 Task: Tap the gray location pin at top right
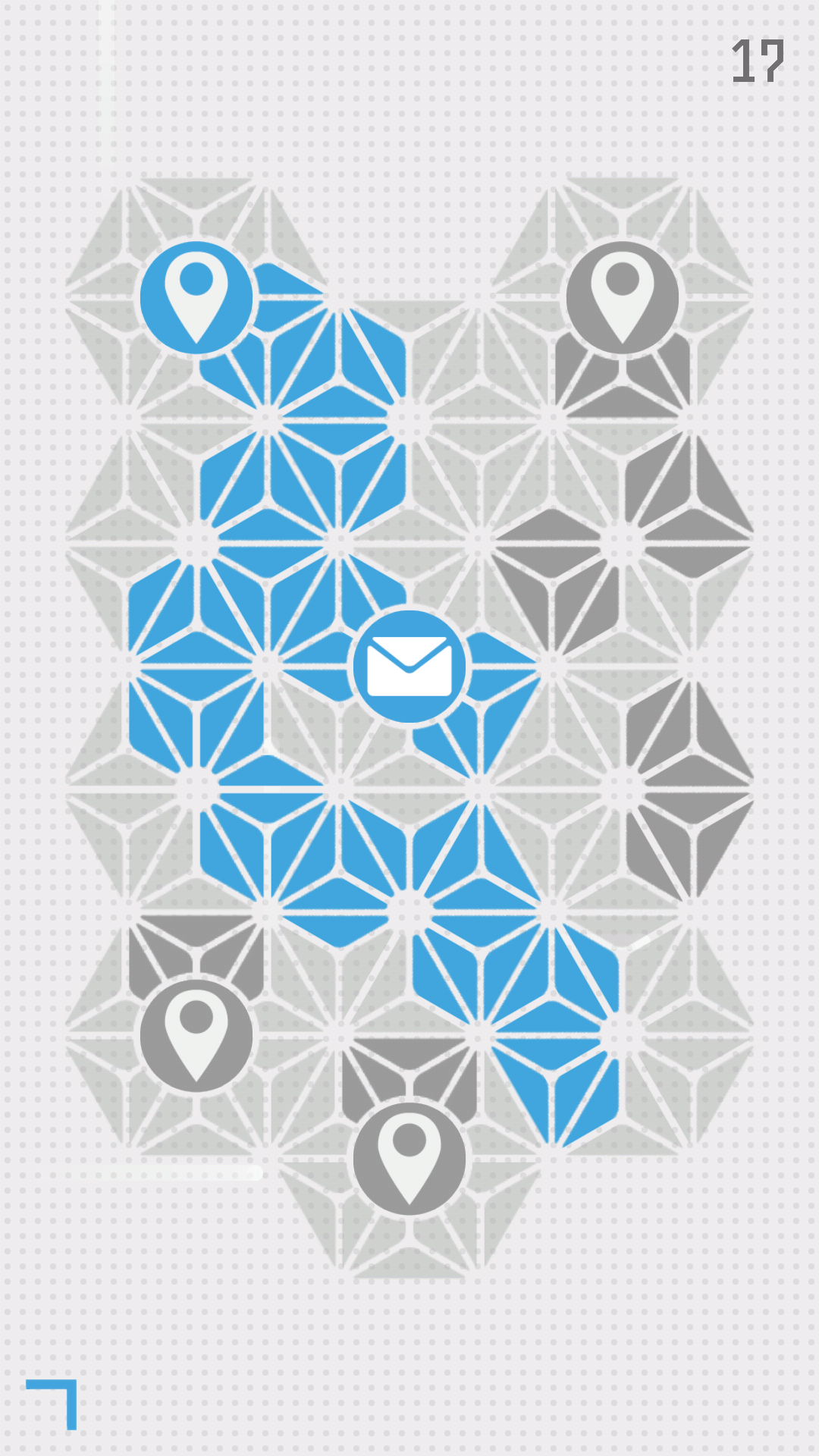(623, 298)
